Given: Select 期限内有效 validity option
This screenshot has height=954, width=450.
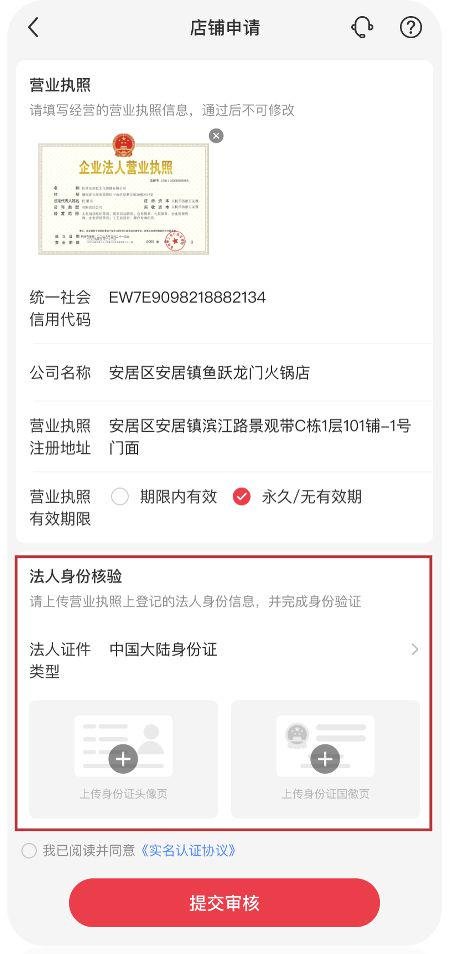Looking at the screenshot, I should [x=164, y=497].
